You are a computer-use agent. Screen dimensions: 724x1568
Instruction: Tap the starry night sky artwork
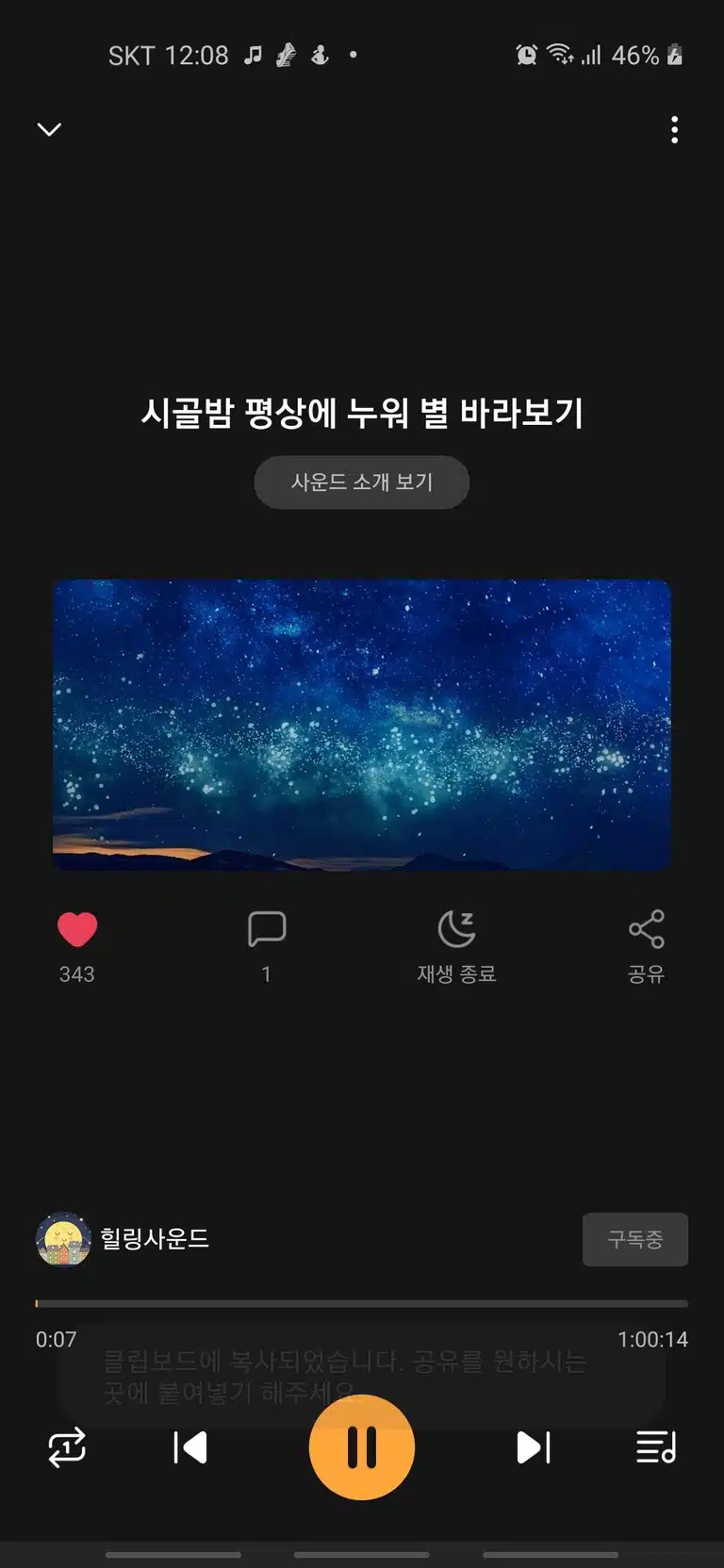(362, 725)
